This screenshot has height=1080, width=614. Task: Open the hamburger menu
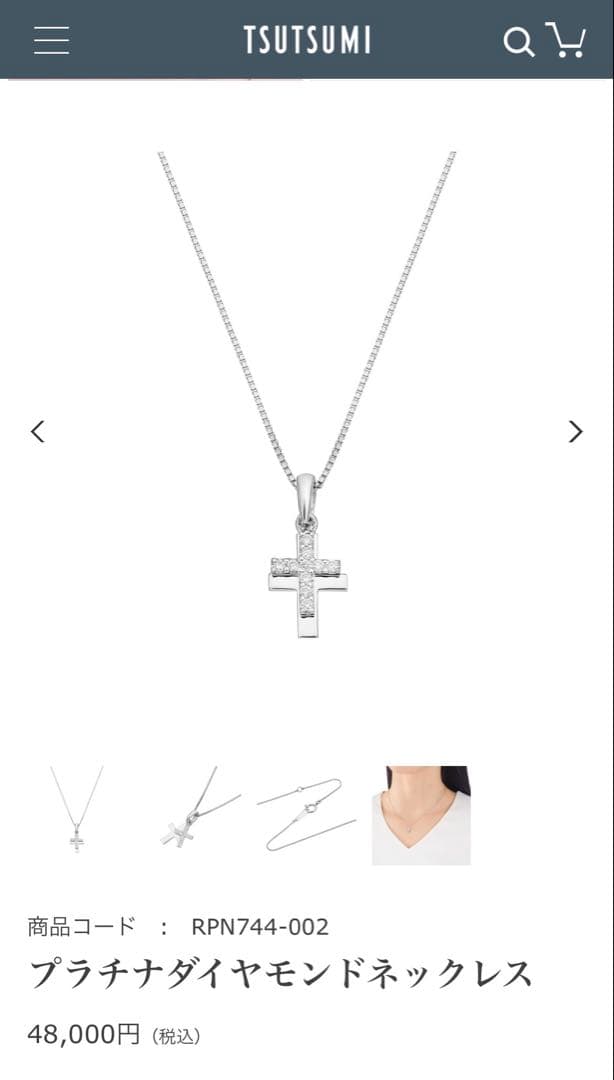[x=51, y=39]
